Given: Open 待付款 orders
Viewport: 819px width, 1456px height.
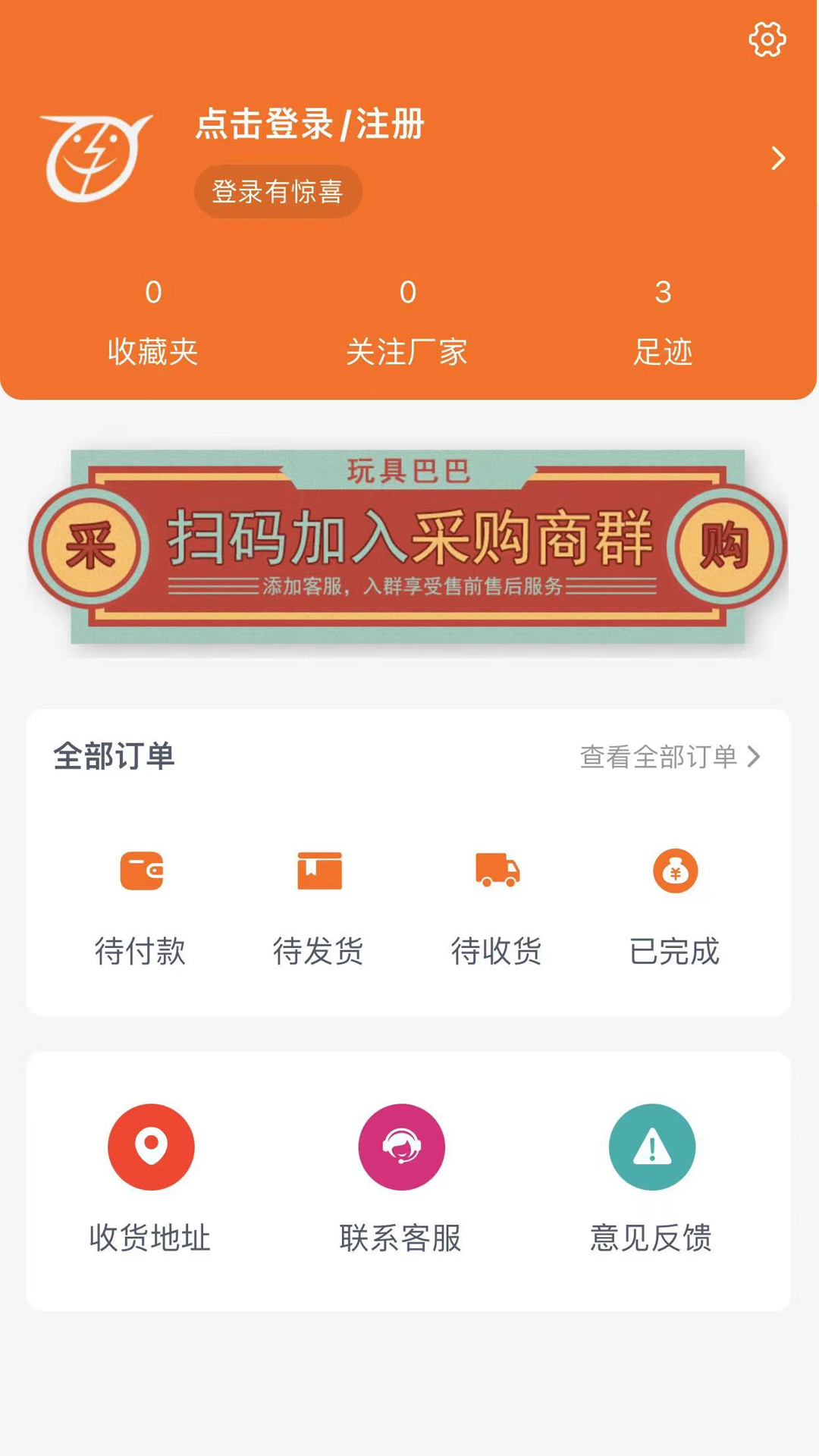Looking at the screenshot, I should coord(141,906).
